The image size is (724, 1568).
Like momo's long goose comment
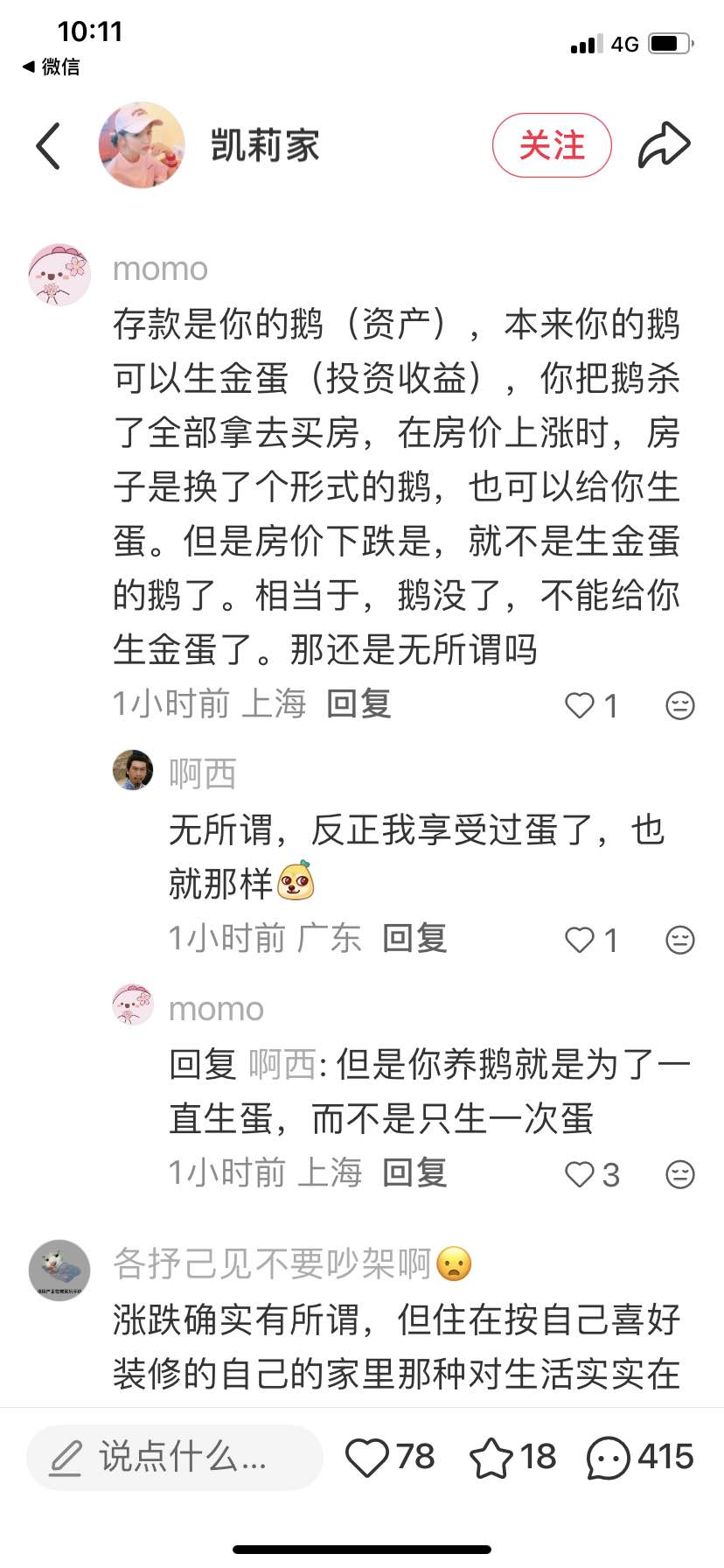tap(580, 705)
